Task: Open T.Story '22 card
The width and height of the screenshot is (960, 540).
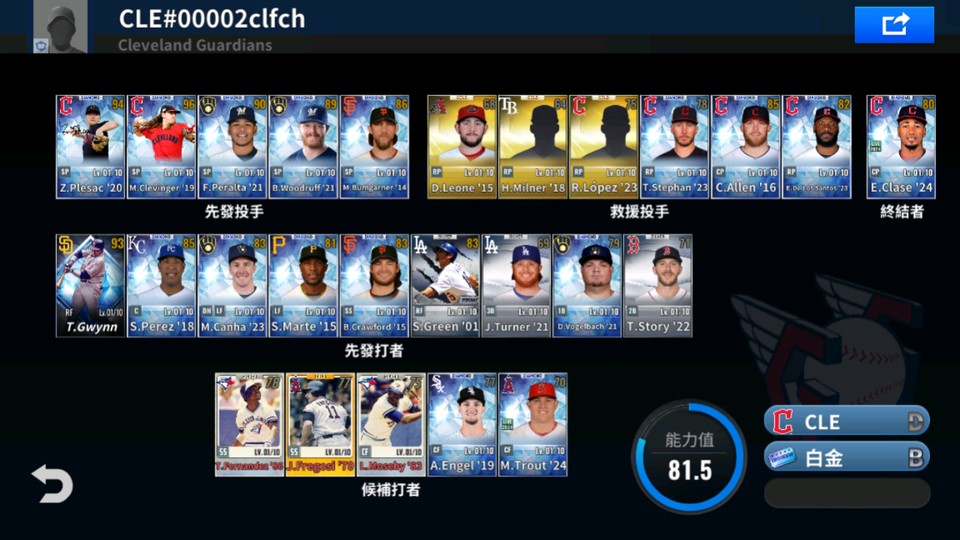Action: (x=658, y=285)
